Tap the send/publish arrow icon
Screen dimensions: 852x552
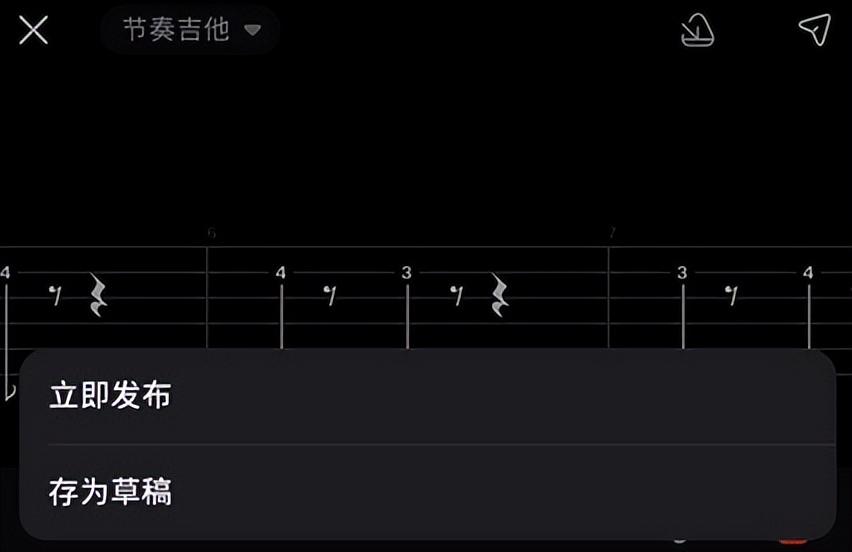pyautogui.click(x=814, y=30)
